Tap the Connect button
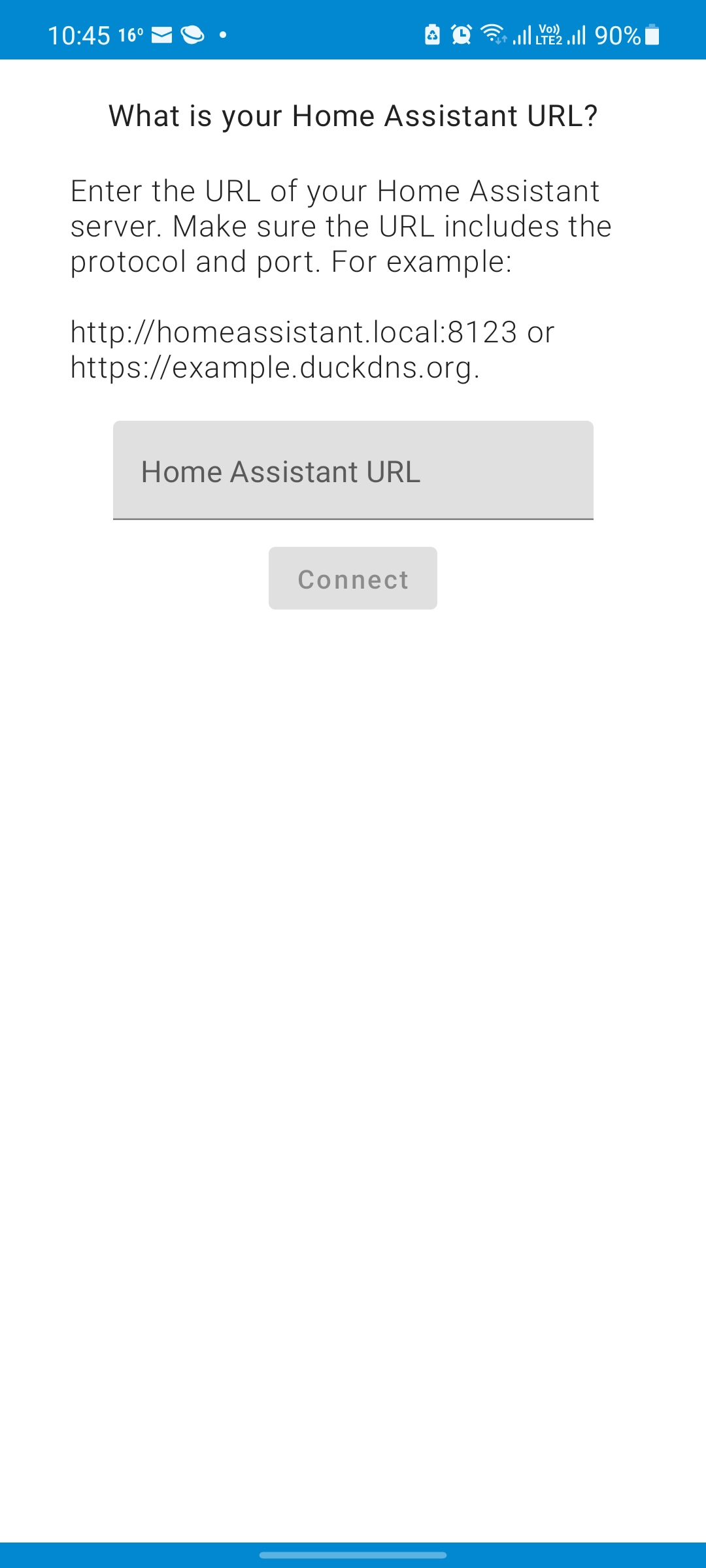This screenshot has width=706, height=1568. click(353, 579)
